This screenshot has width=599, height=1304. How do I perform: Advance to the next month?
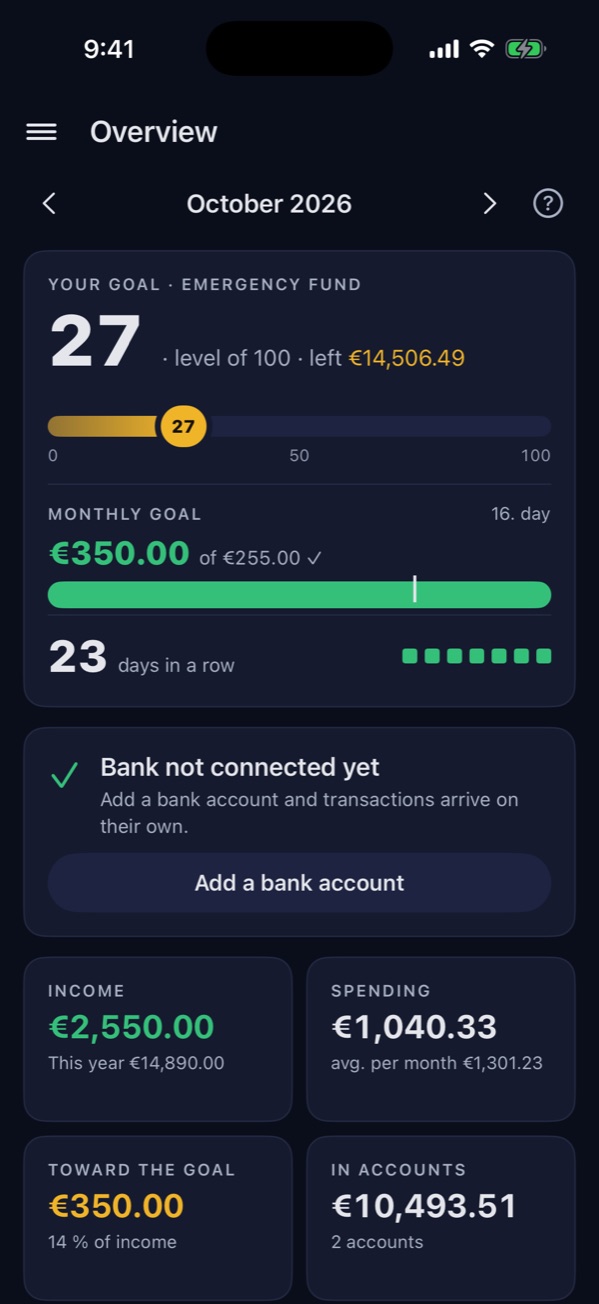[x=489, y=204]
